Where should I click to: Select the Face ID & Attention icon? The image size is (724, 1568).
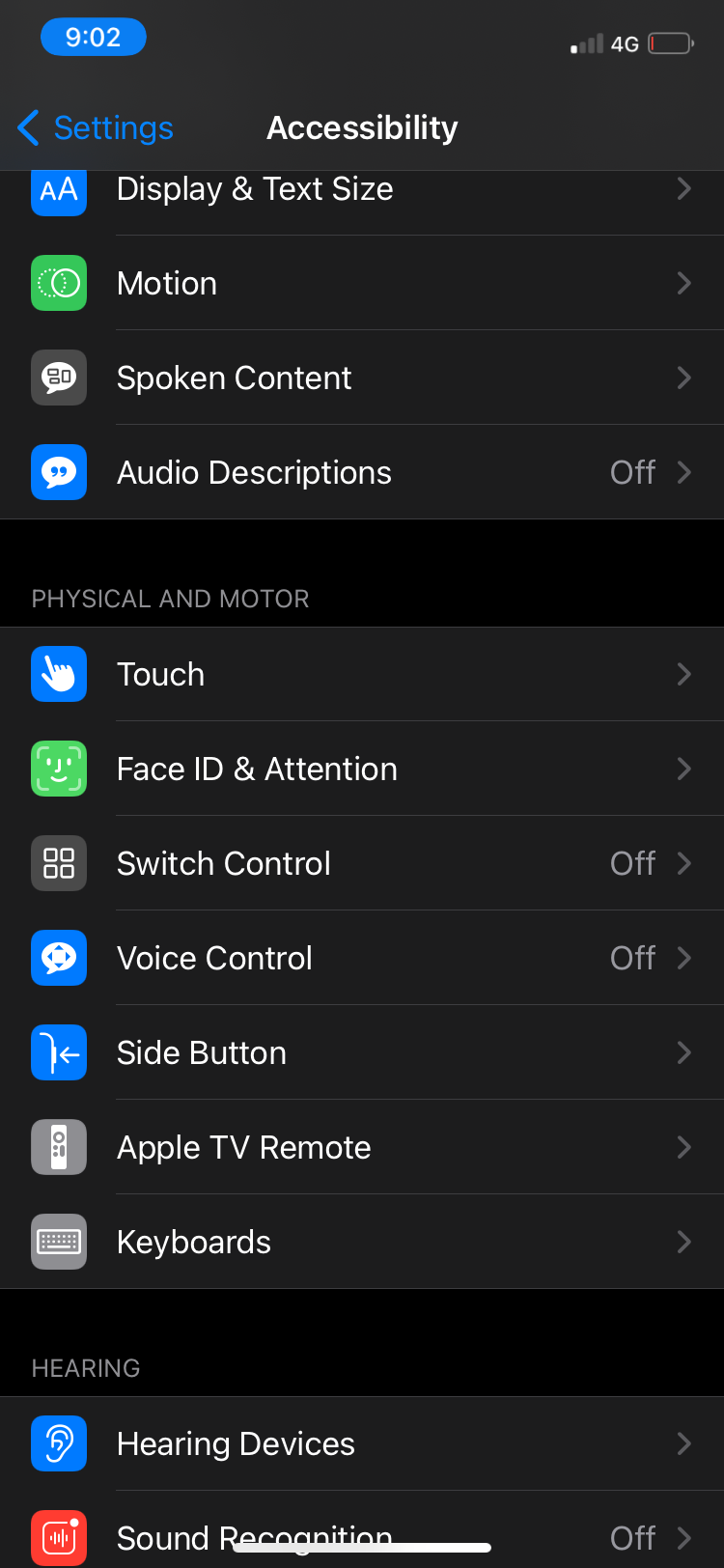tap(58, 769)
